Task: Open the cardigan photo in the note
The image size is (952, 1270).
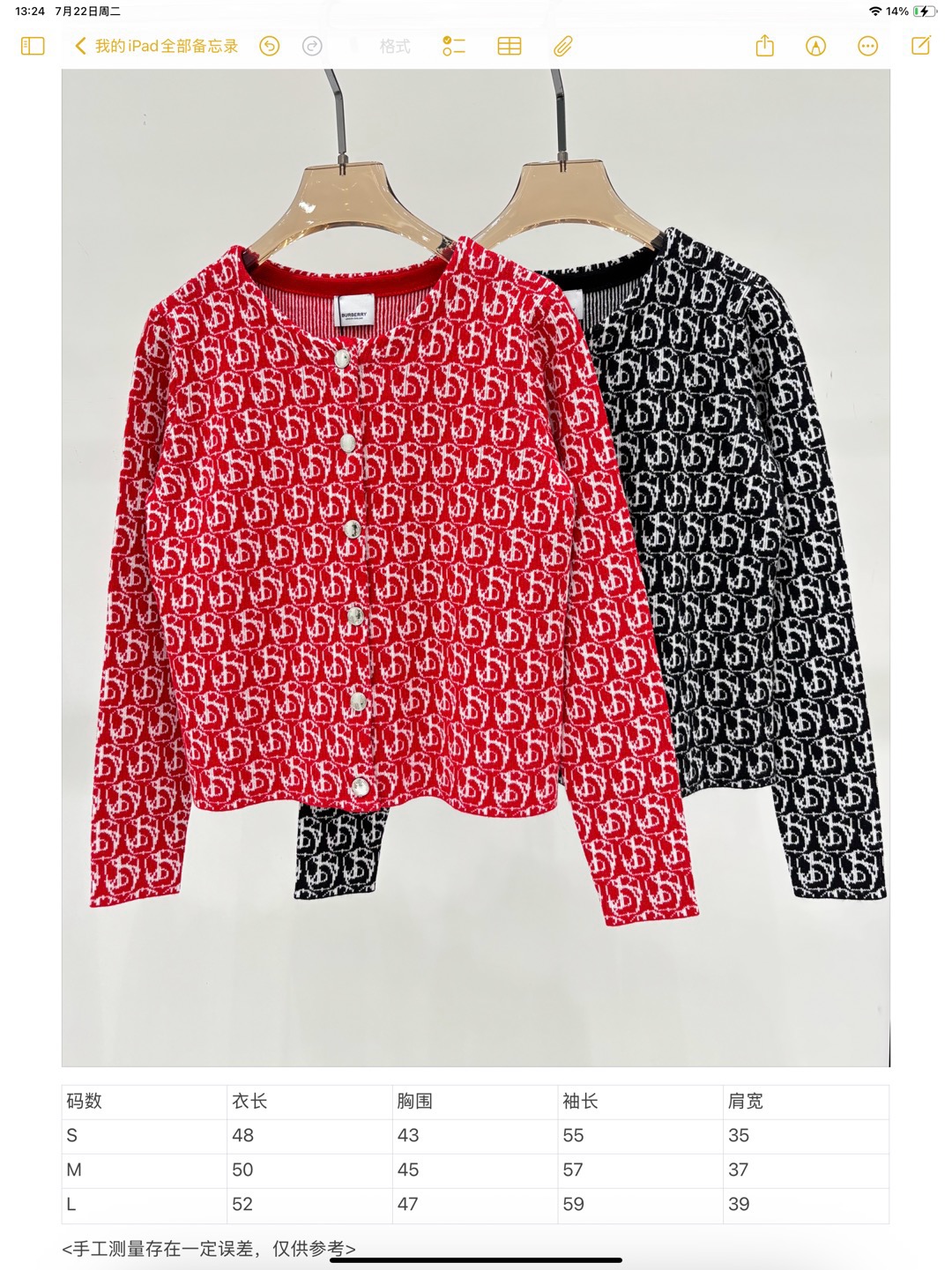Action: (x=476, y=568)
